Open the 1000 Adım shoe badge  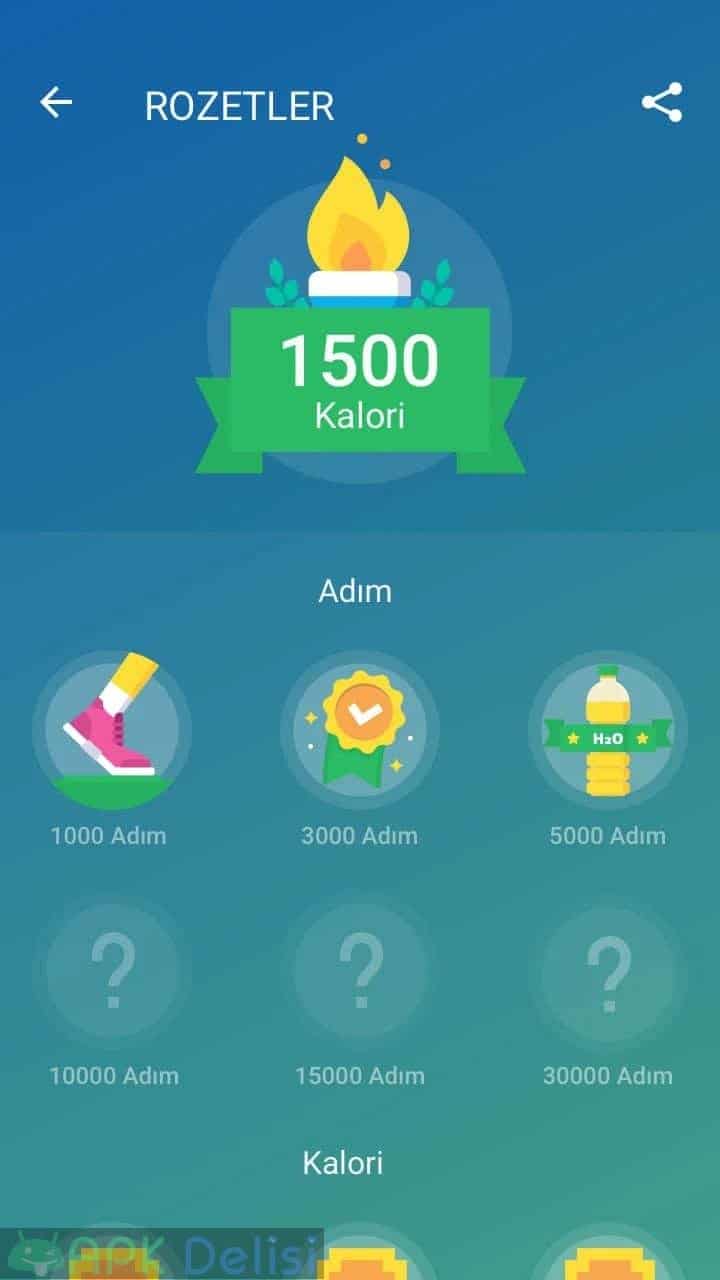click(111, 730)
